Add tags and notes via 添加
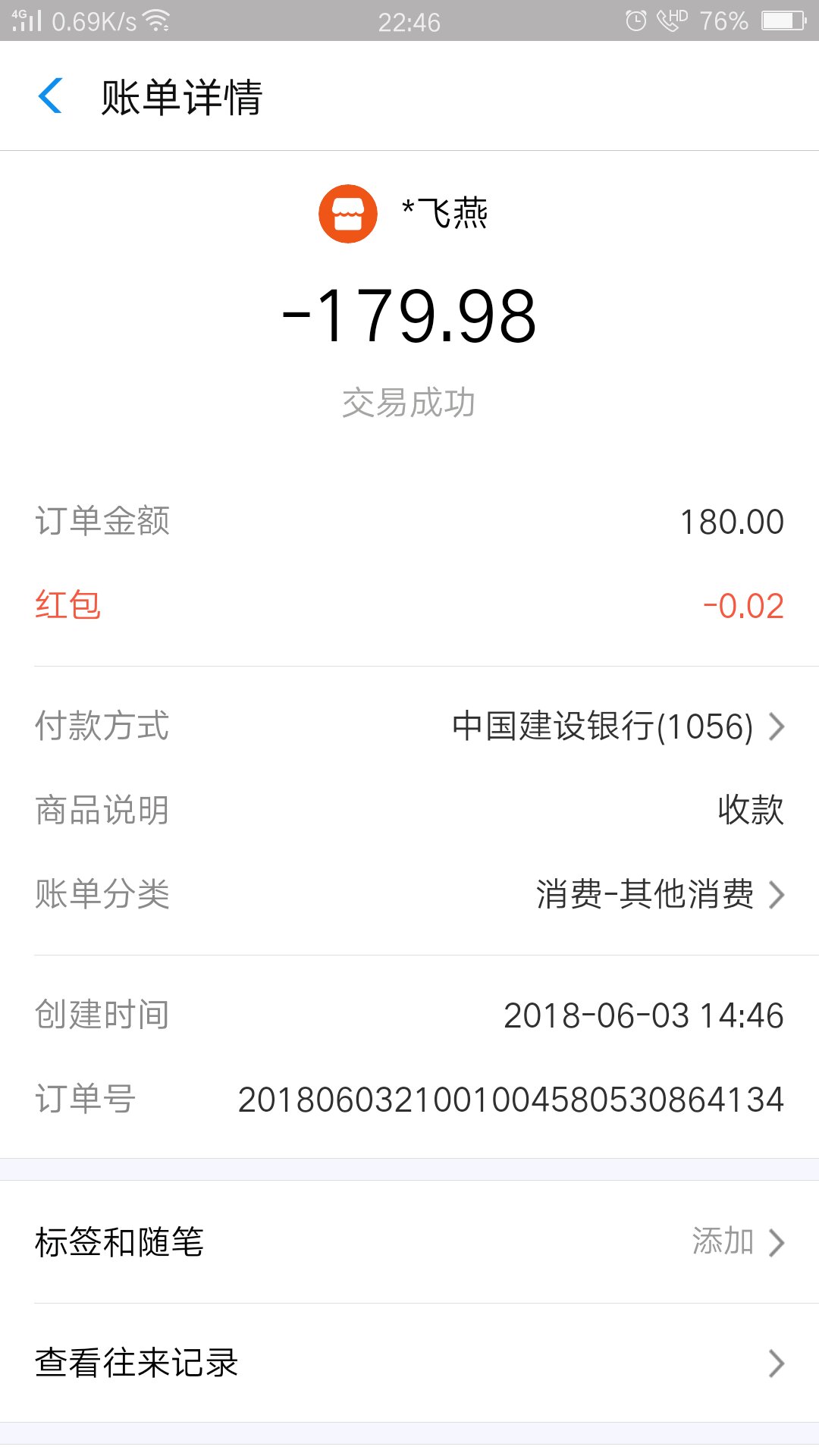Viewport: 819px width, 1456px height. (x=736, y=1242)
